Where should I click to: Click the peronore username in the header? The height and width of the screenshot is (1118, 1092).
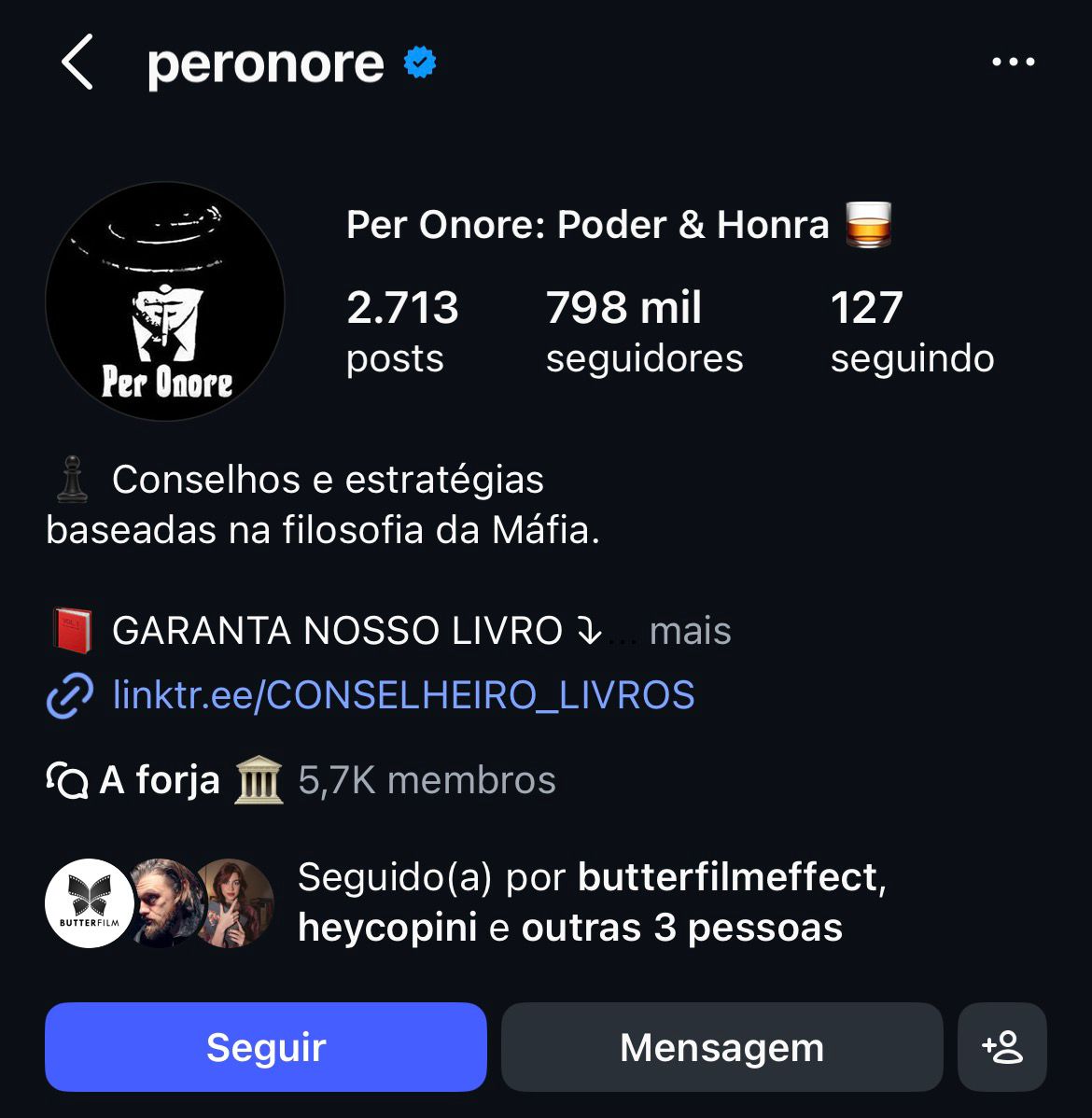click(x=264, y=63)
